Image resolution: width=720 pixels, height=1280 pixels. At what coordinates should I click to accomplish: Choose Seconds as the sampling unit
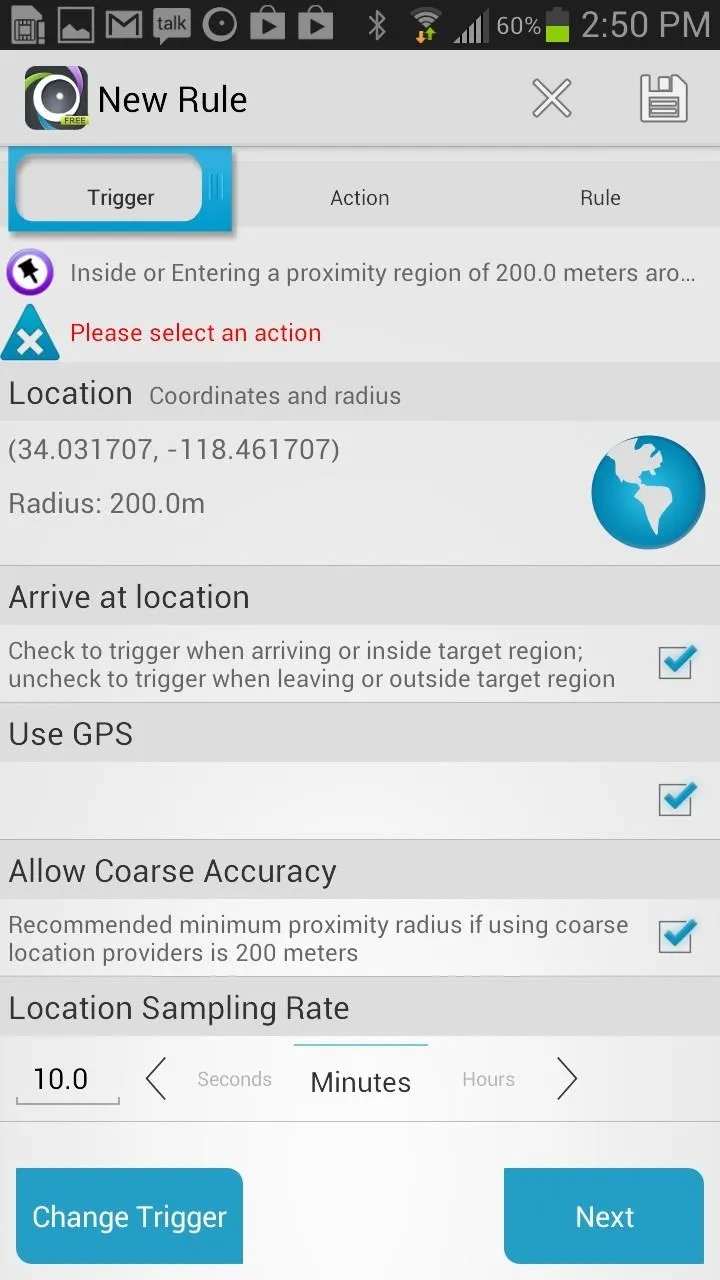(x=234, y=1080)
